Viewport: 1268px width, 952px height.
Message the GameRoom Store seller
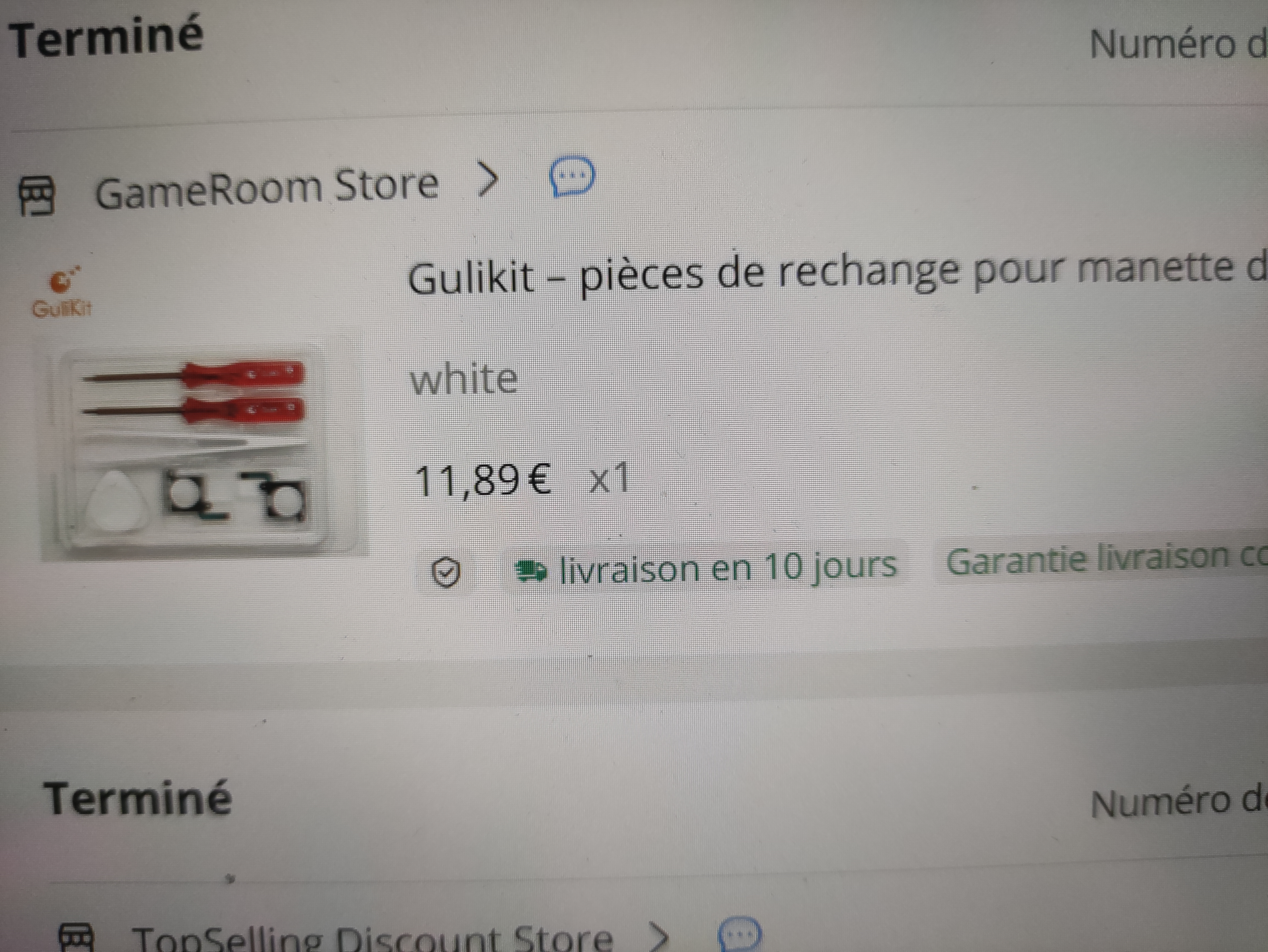(572, 176)
